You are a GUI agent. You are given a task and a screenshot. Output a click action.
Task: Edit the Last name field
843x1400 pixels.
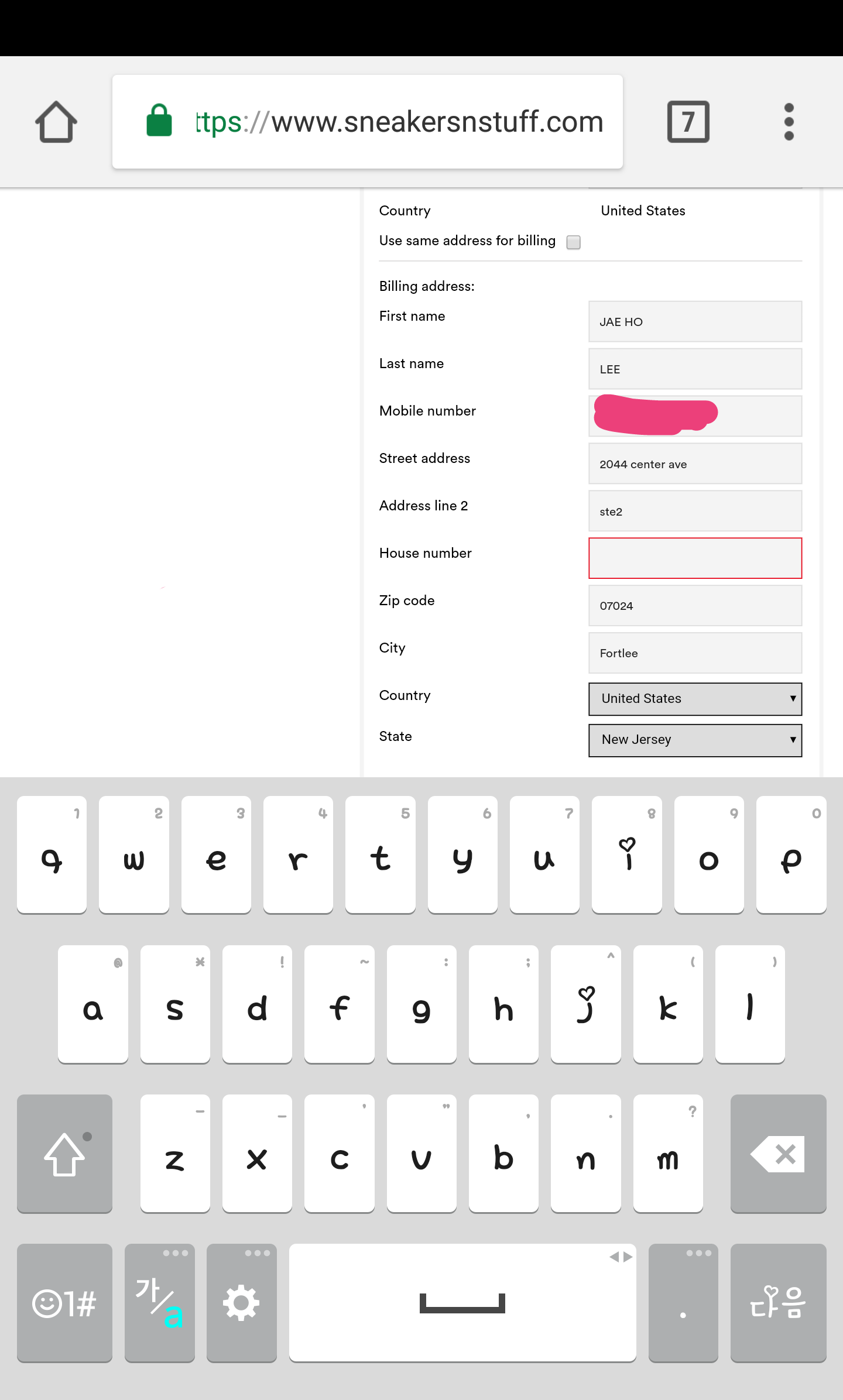tap(695, 369)
